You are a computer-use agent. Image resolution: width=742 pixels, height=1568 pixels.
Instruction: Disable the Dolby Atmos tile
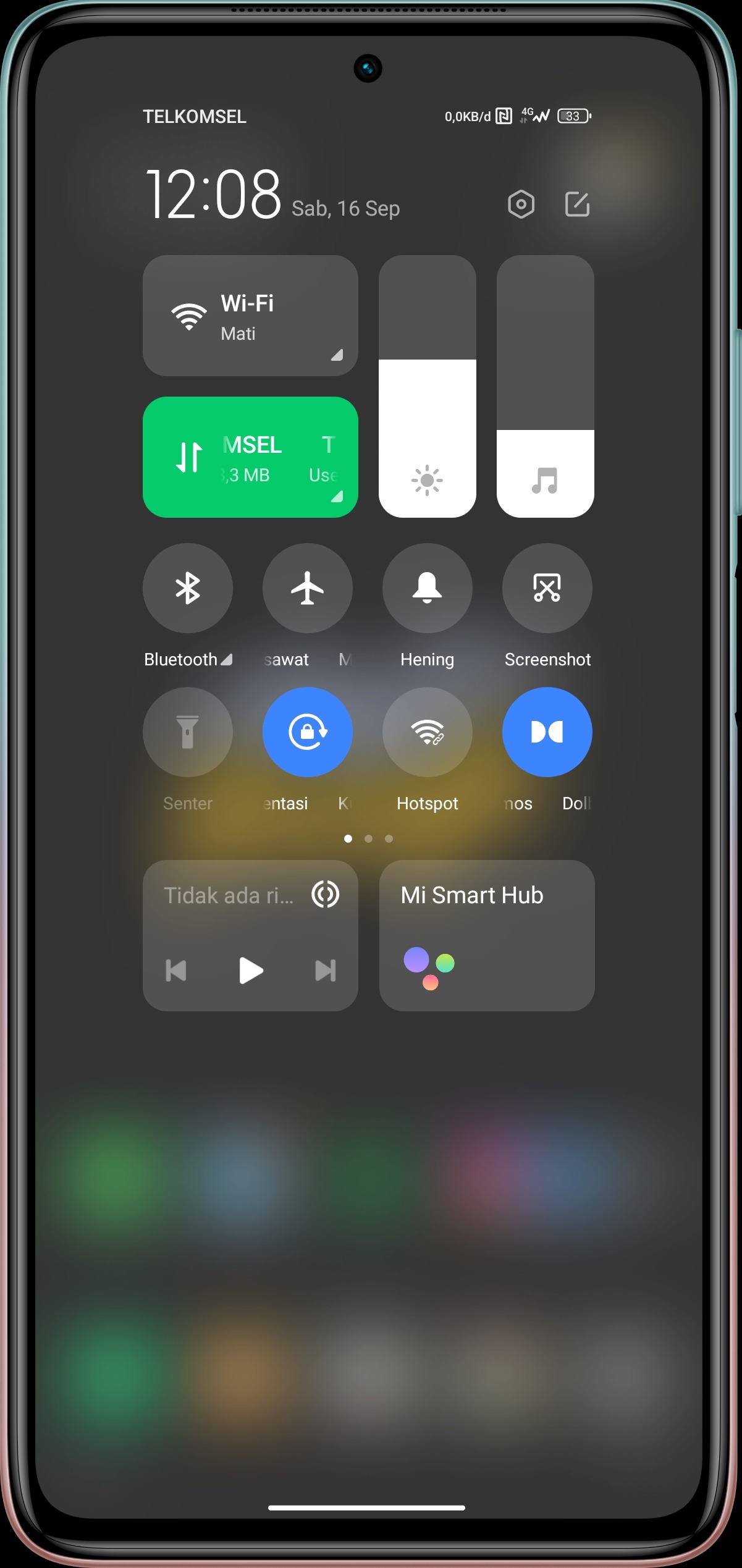(x=547, y=732)
